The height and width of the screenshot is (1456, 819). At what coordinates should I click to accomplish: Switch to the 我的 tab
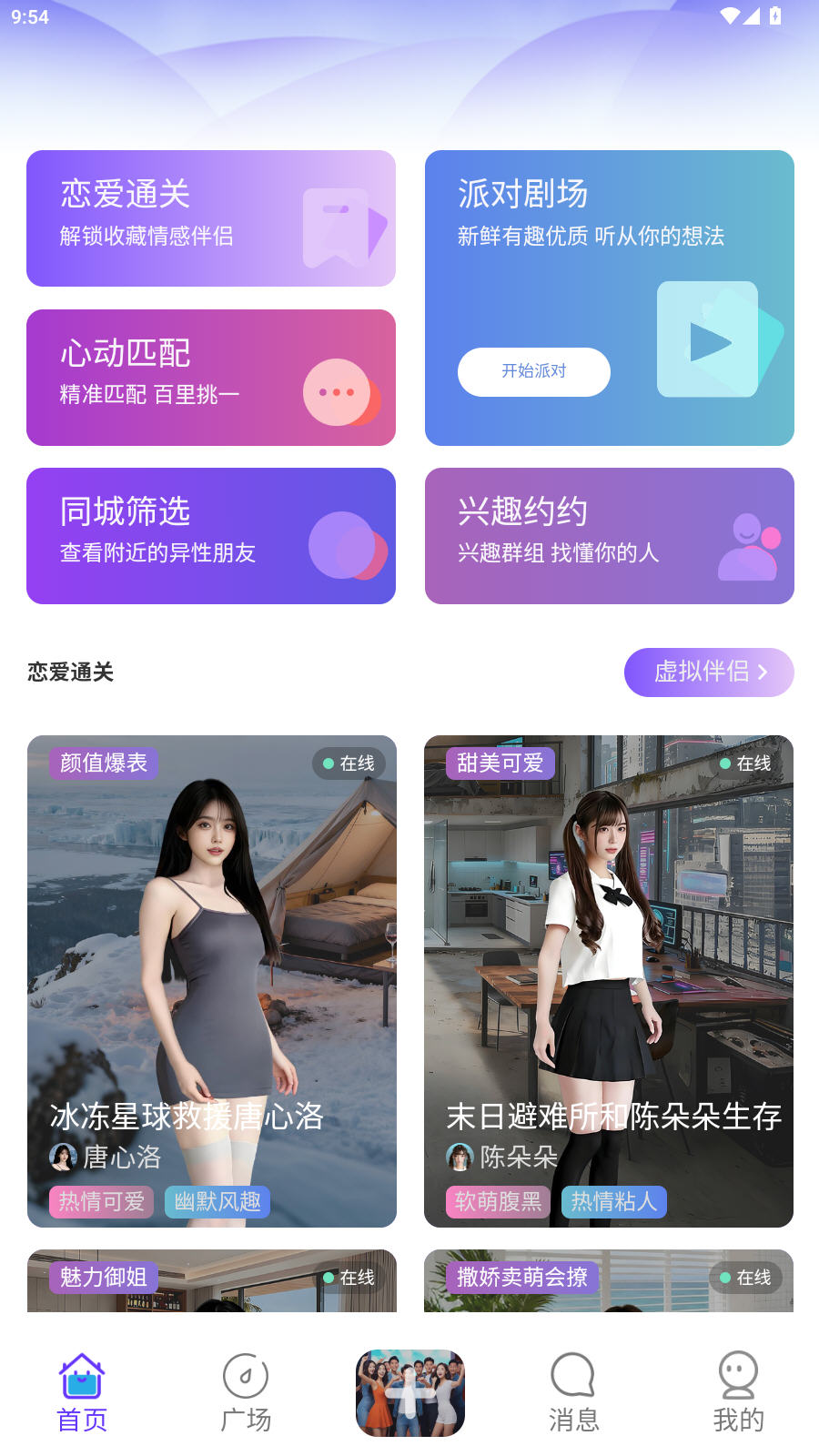pyautogui.click(x=738, y=1393)
